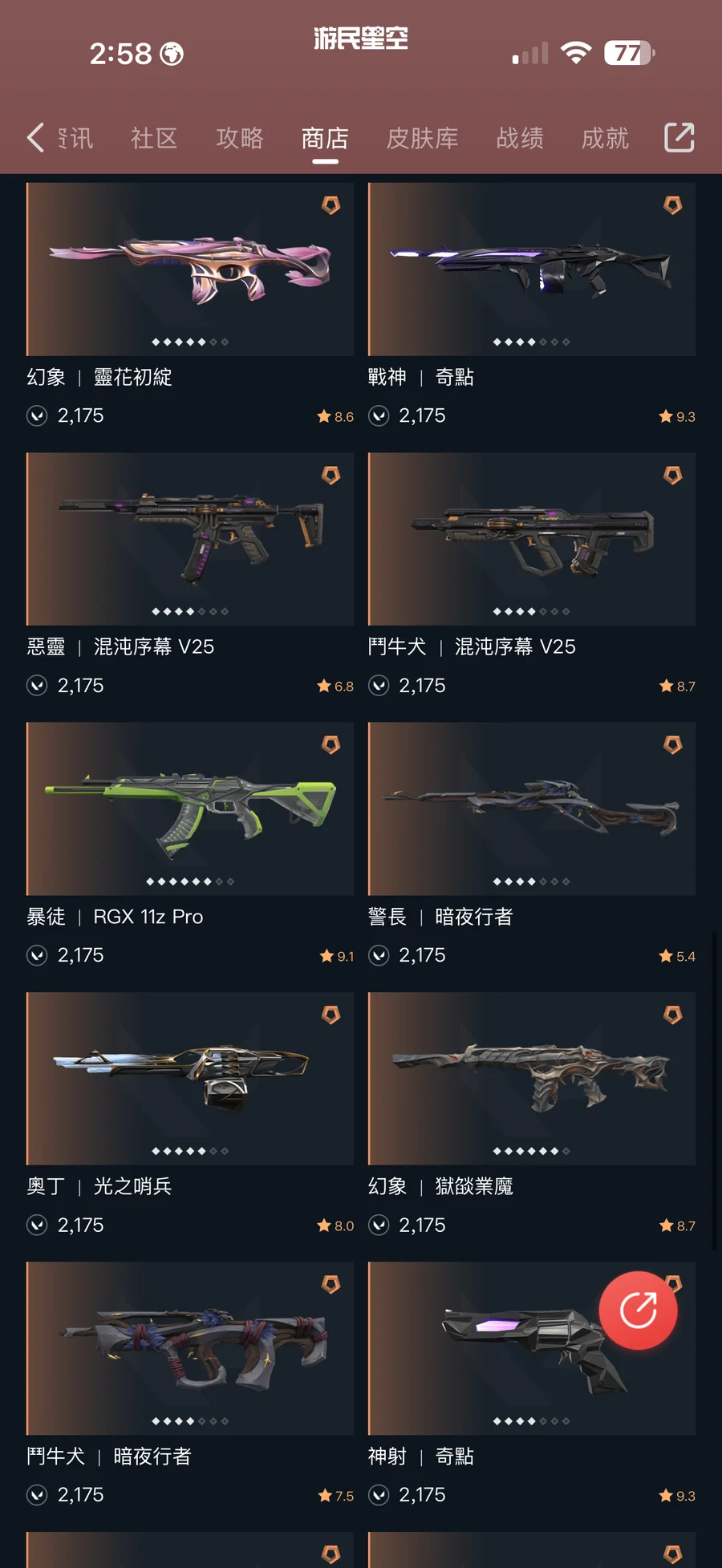Open the 神射 奇點 skin card

tap(513, 1363)
